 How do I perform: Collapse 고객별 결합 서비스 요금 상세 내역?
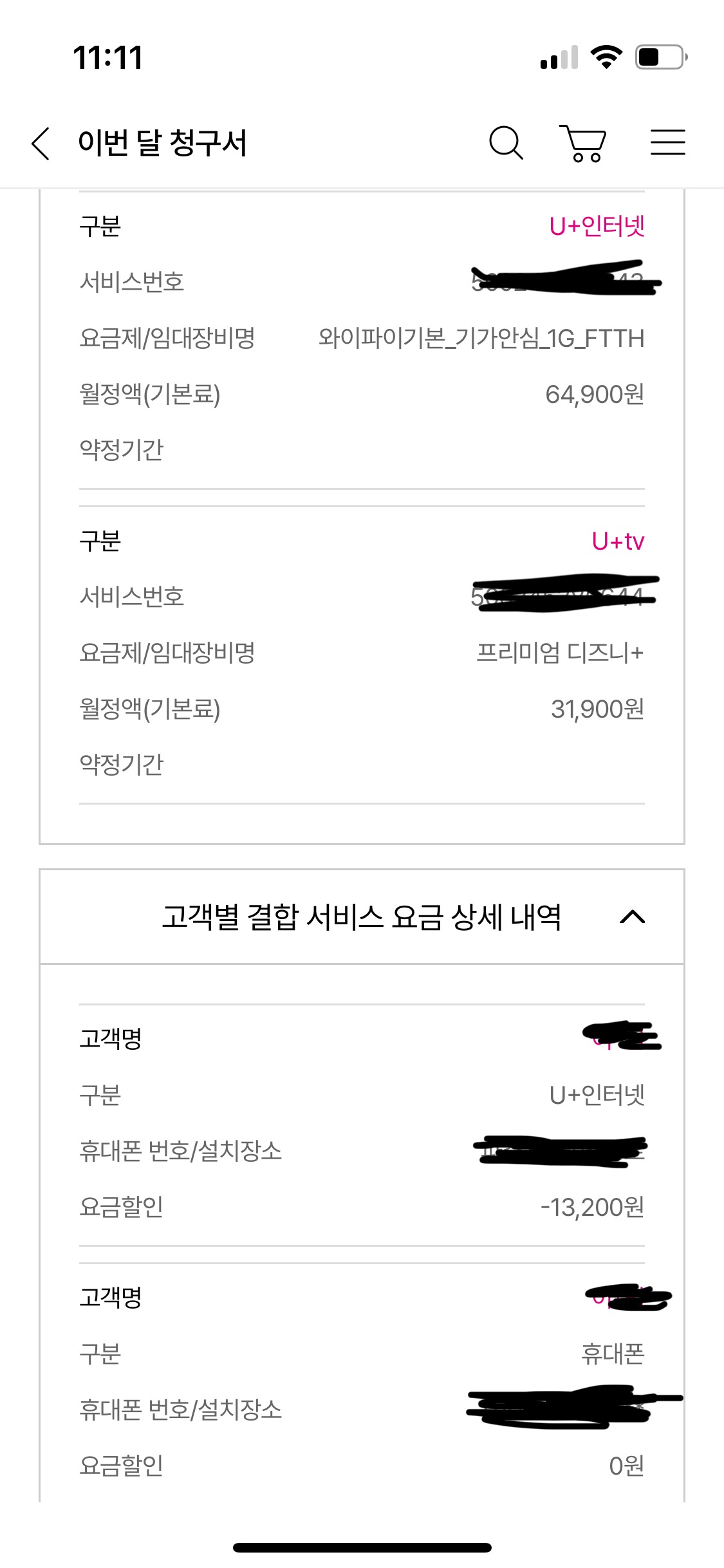[632, 917]
